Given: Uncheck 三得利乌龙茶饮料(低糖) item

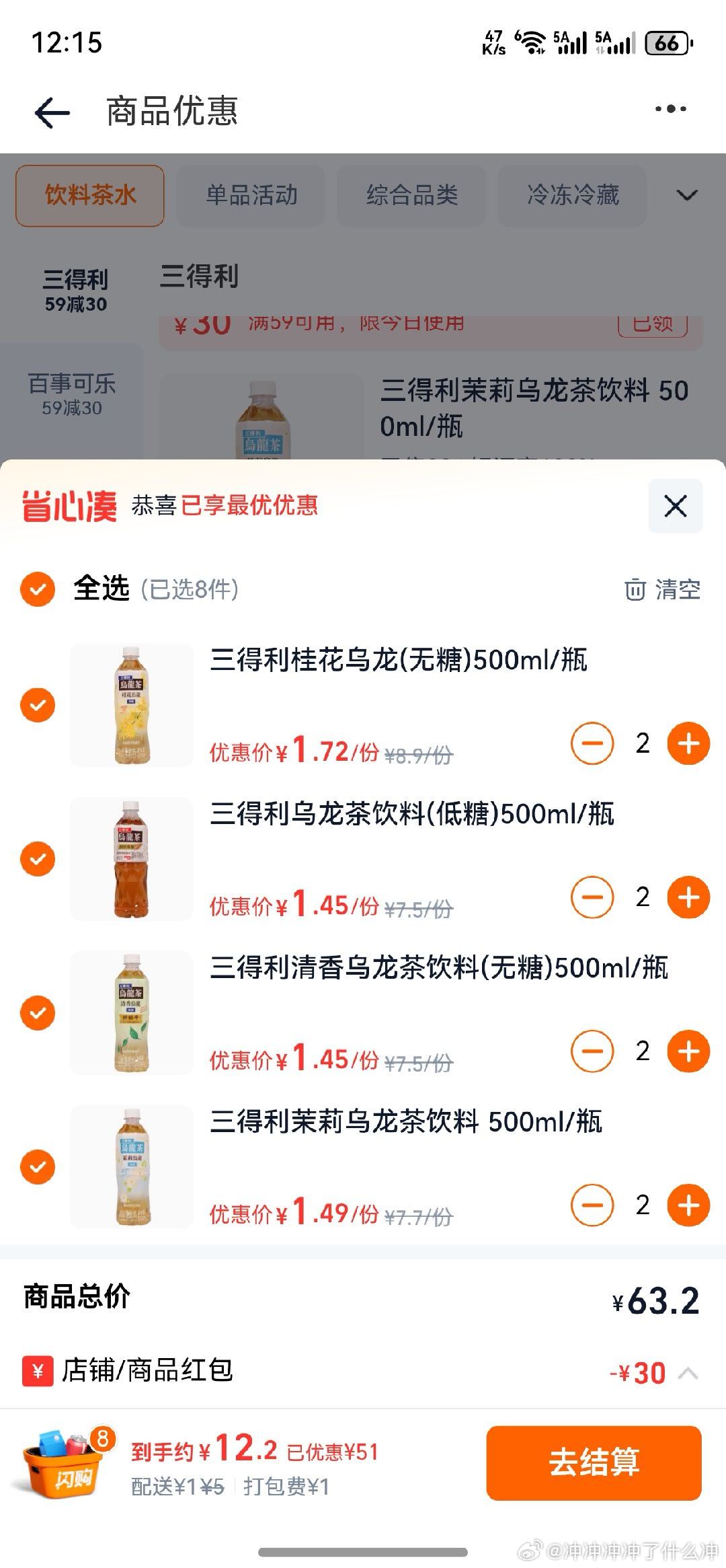Looking at the screenshot, I should click(38, 859).
